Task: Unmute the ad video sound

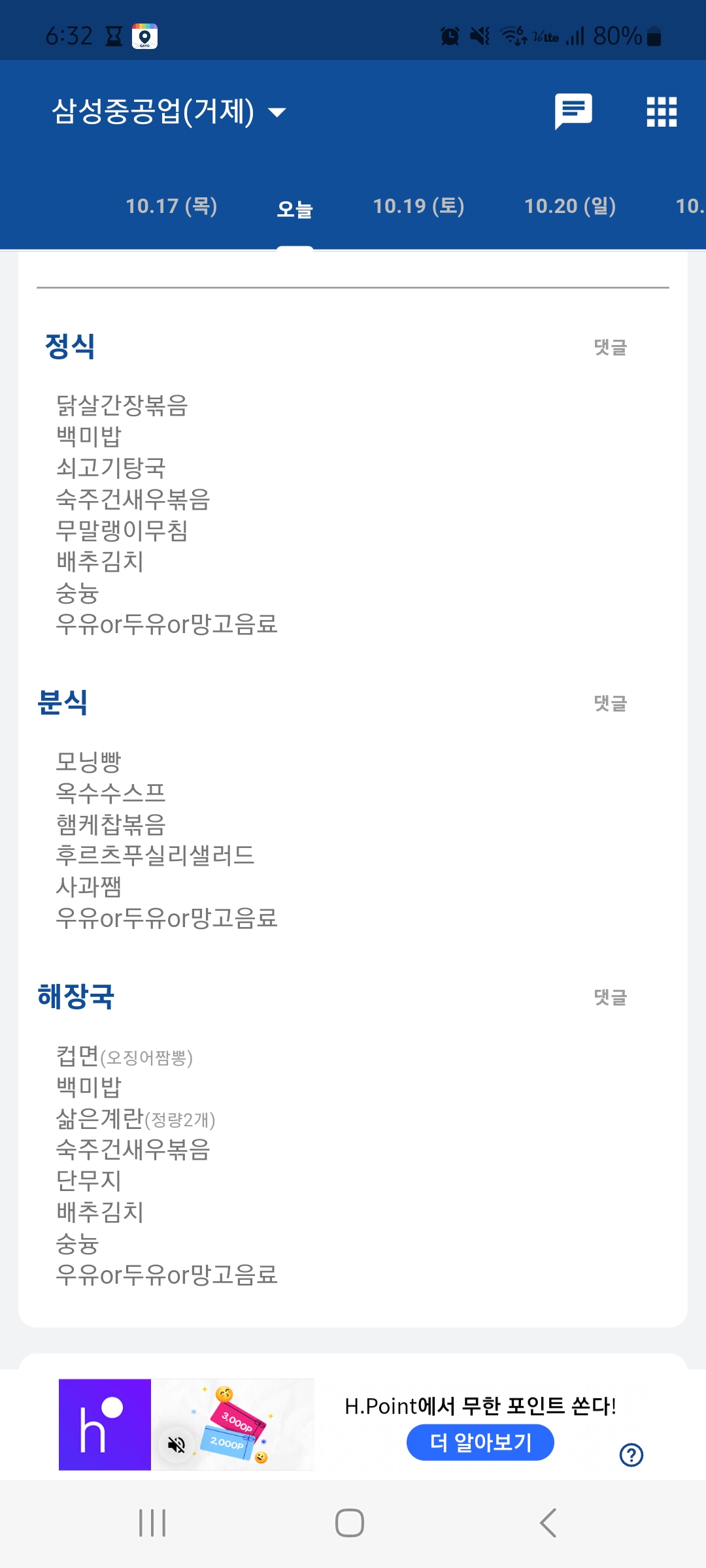Action: tap(176, 1445)
